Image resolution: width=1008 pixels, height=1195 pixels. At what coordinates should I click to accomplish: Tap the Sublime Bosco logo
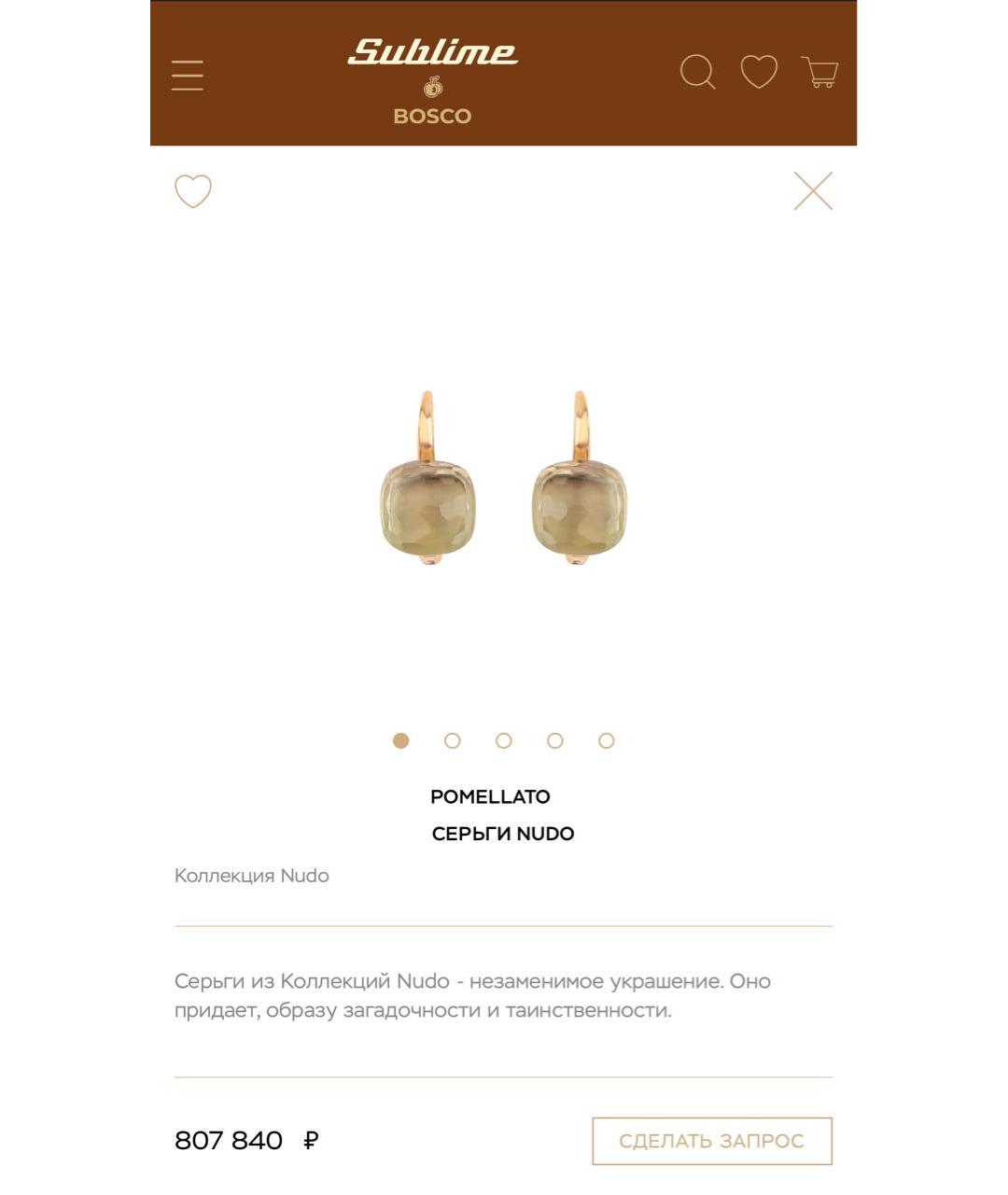[432, 80]
